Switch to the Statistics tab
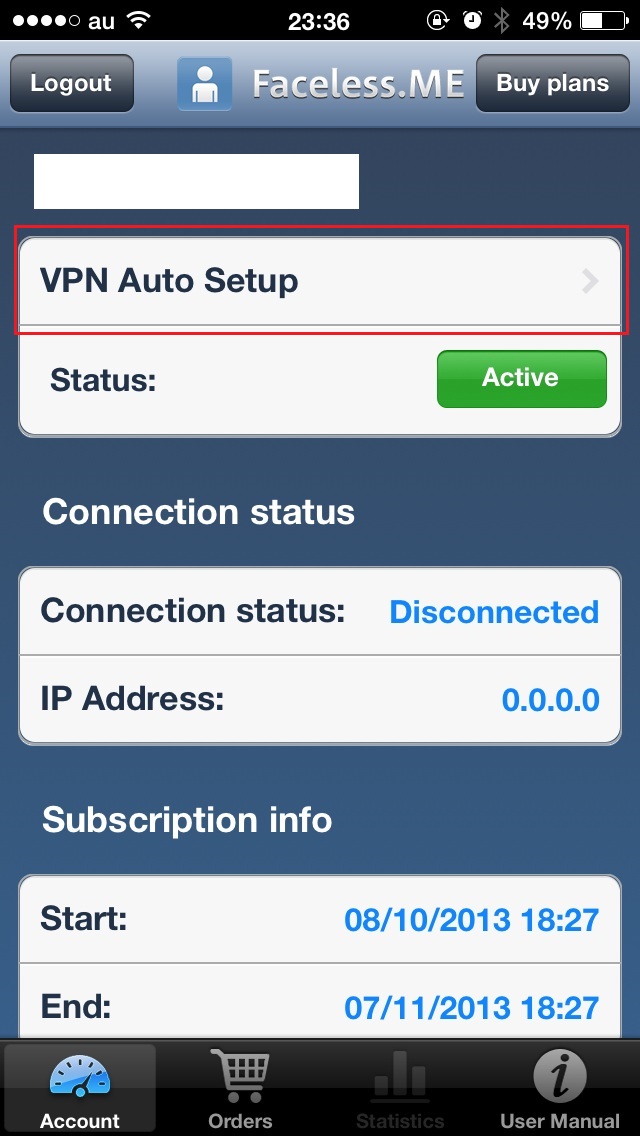The width and height of the screenshot is (640, 1136). [x=400, y=1088]
